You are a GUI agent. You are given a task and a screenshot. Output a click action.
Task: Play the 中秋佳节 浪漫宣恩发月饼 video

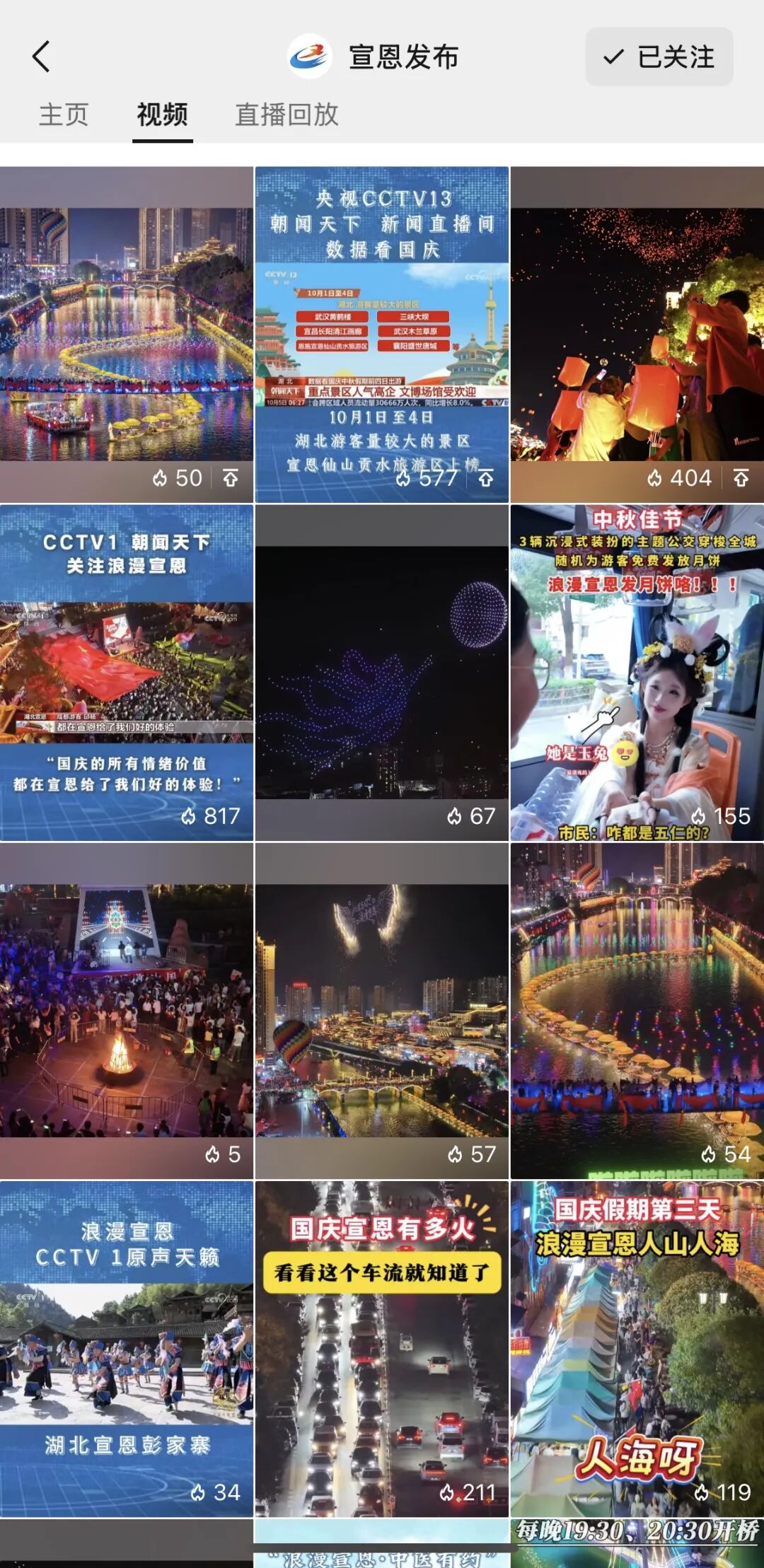pos(637,672)
